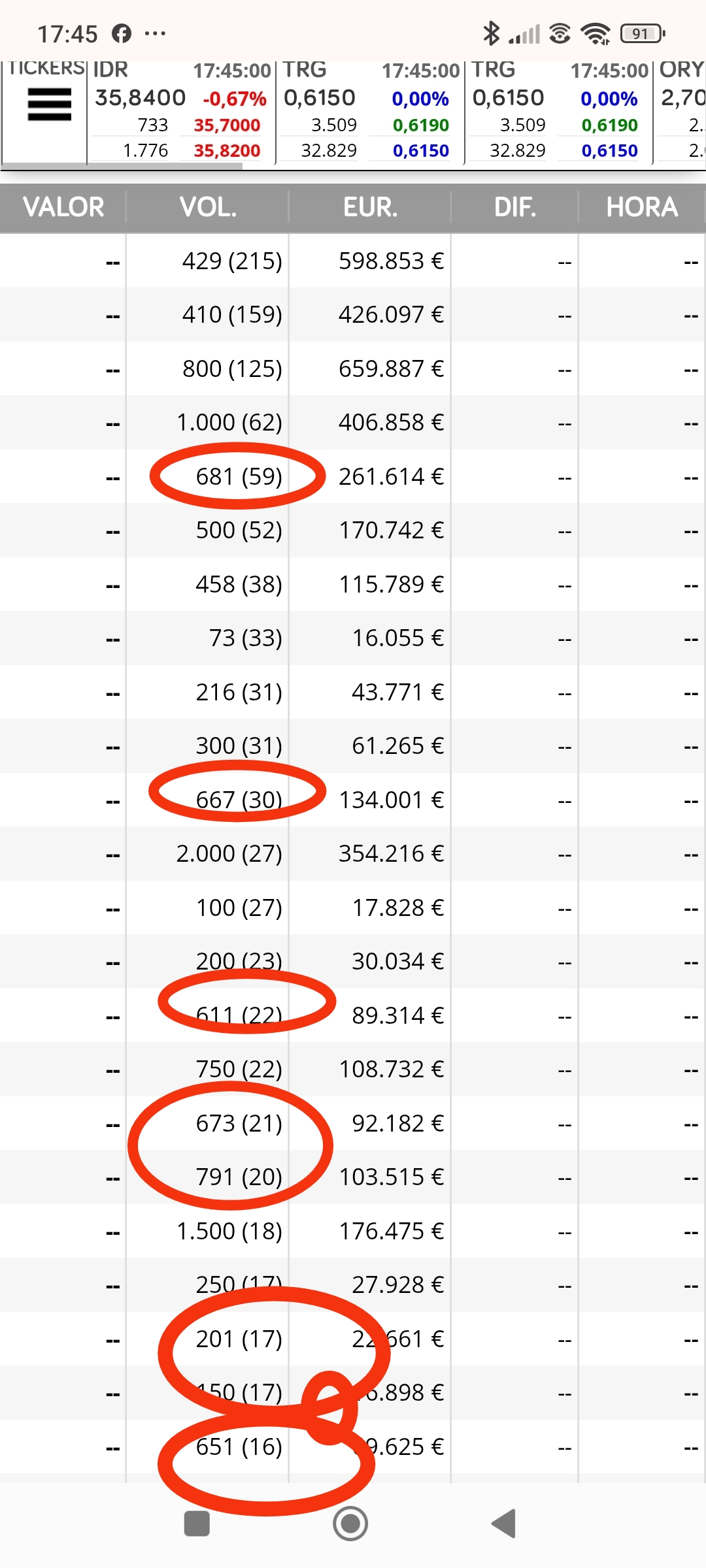This screenshot has width=706, height=1568.
Task: Open the ORY ticker card
Action: tap(681, 111)
